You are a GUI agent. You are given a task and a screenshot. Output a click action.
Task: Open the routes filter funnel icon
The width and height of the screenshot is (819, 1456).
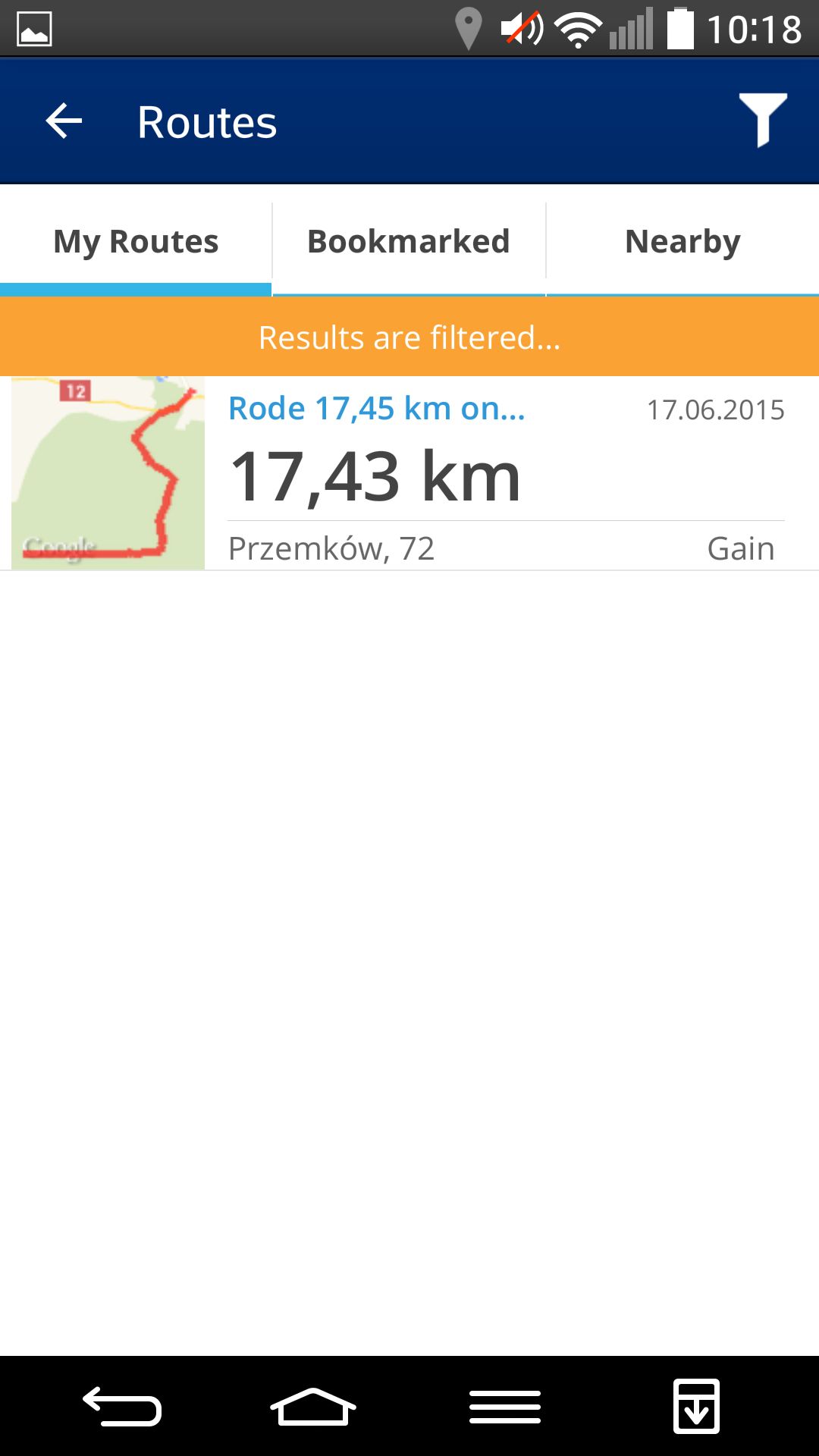pos(763,120)
